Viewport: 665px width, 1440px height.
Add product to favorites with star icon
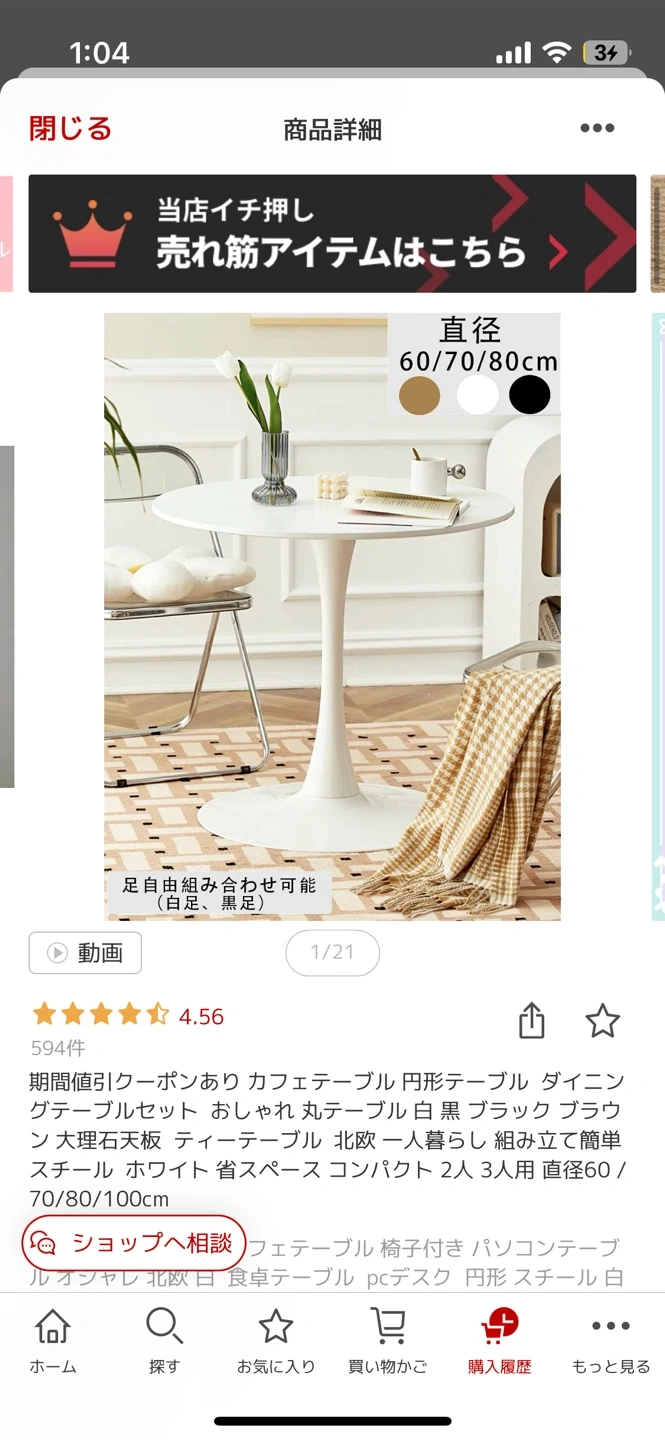[602, 1021]
